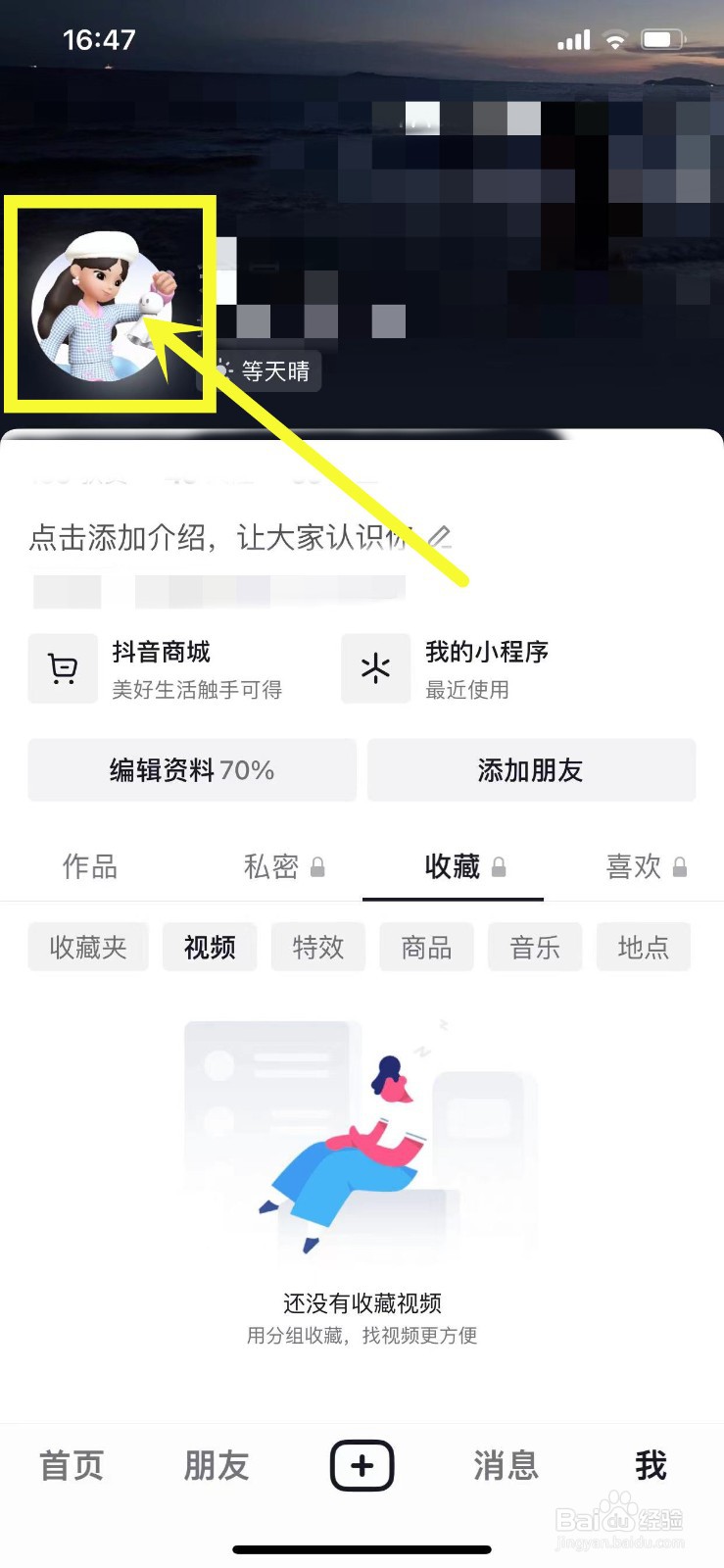Switch to the 作品 tab
Viewport: 724px width, 1568px height.
[x=89, y=866]
